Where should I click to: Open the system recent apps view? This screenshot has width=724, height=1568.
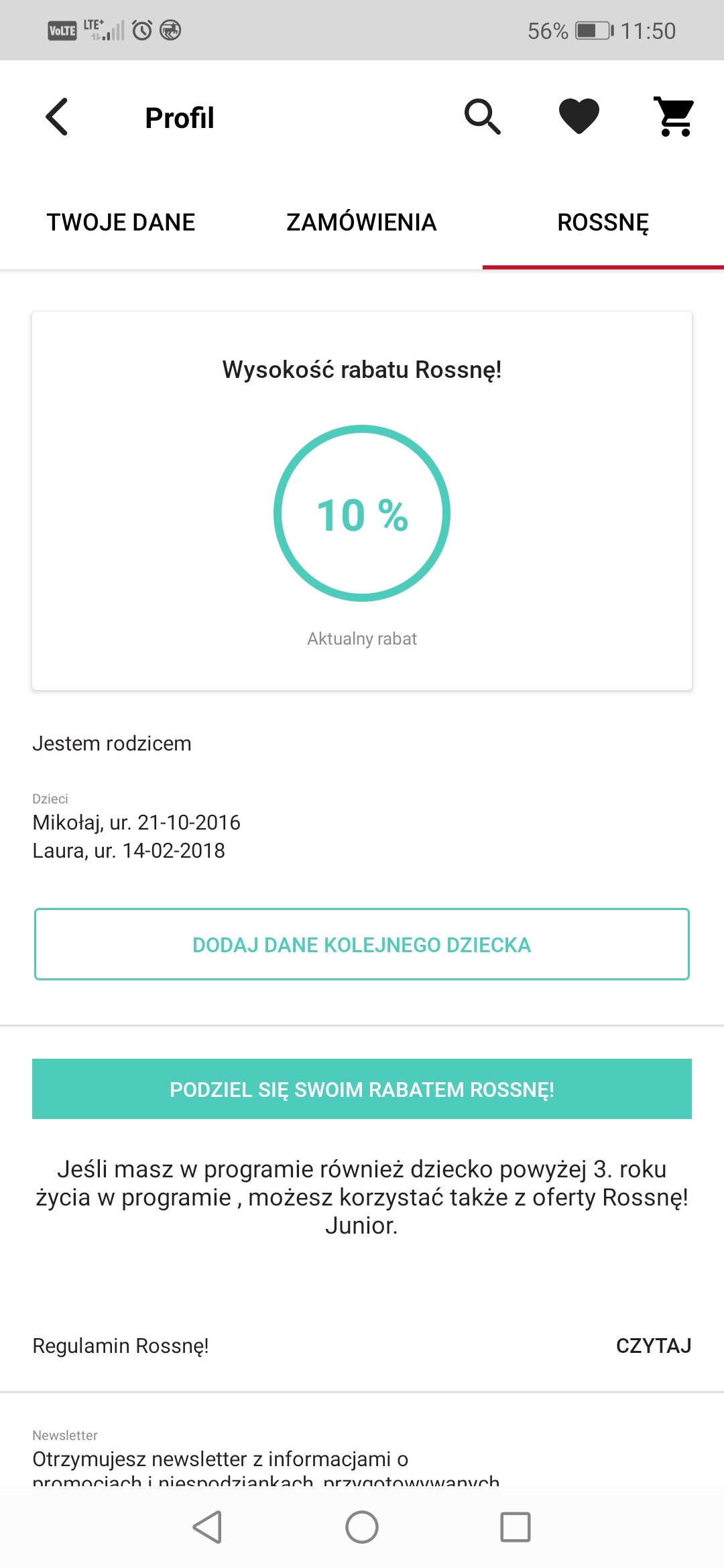[516, 1527]
